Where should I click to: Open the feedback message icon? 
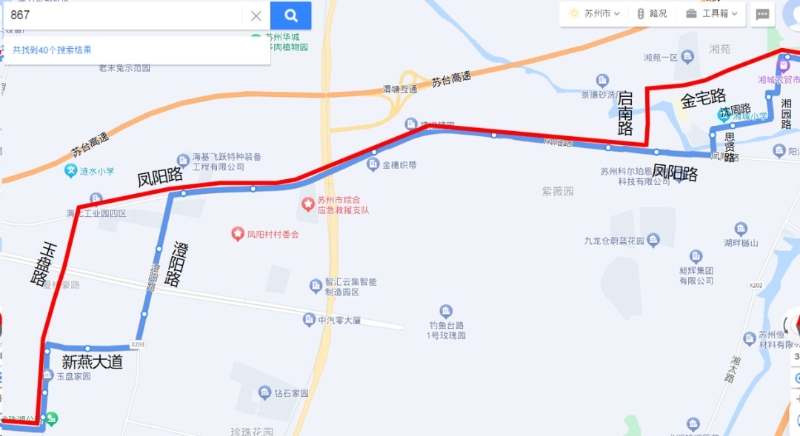pos(762,13)
